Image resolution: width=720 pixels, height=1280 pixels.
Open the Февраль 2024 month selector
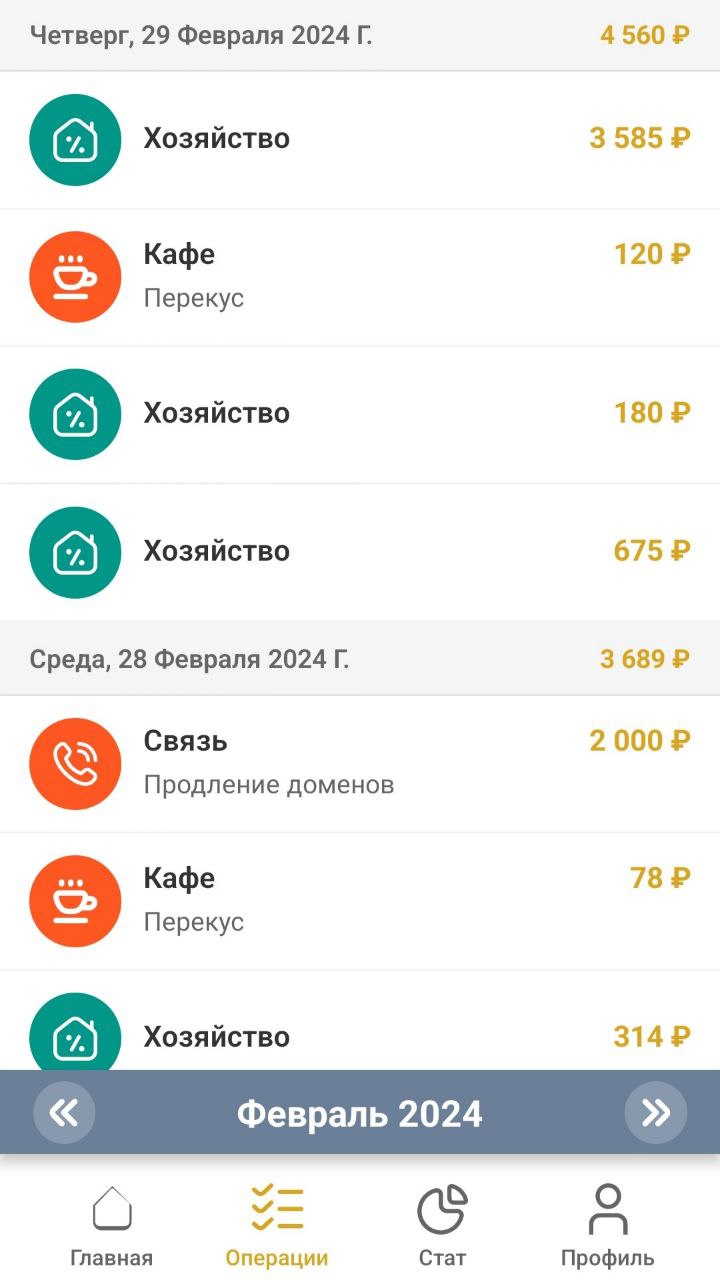click(x=358, y=1112)
